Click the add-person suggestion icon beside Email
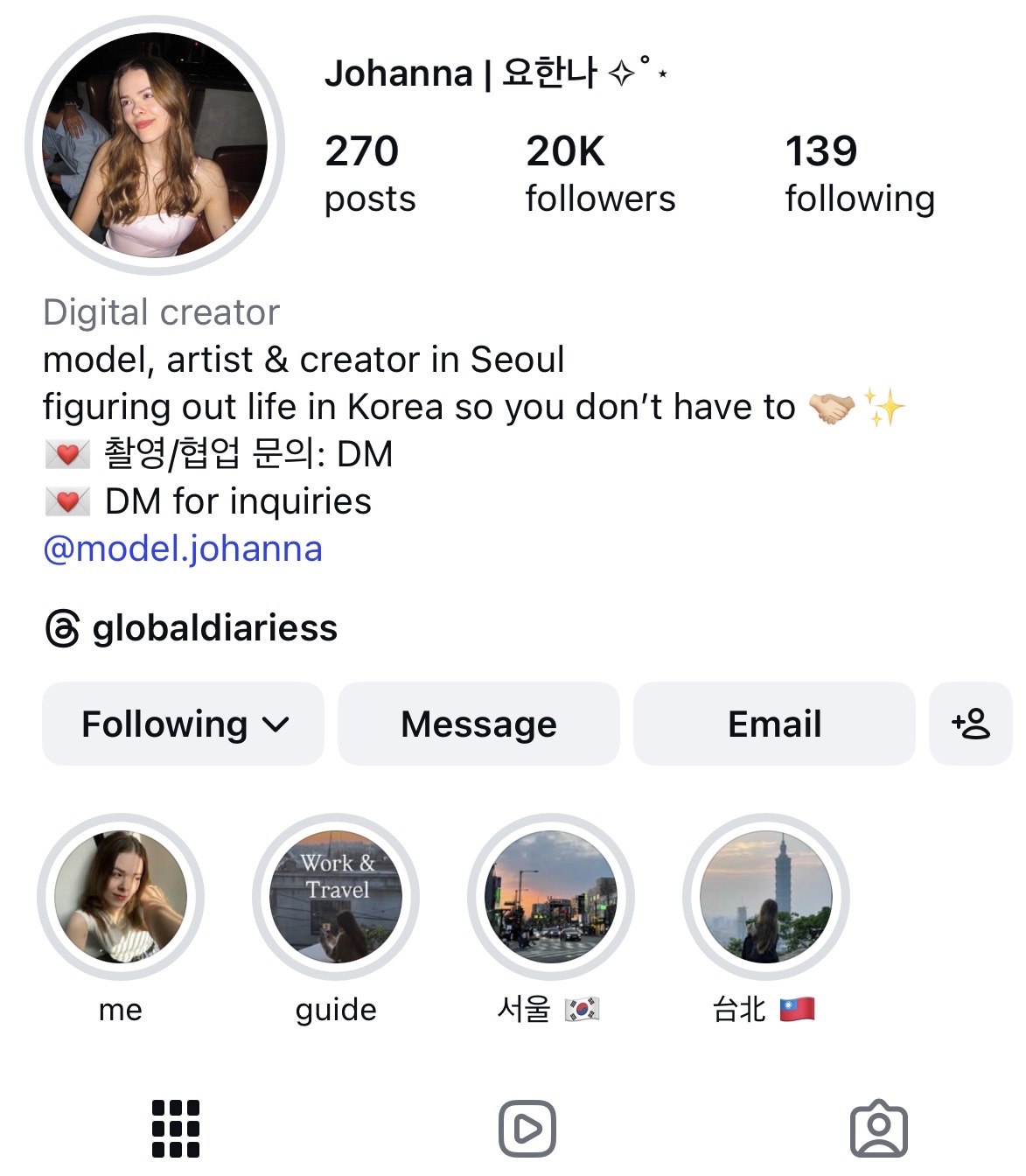 (x=971, y=724)
